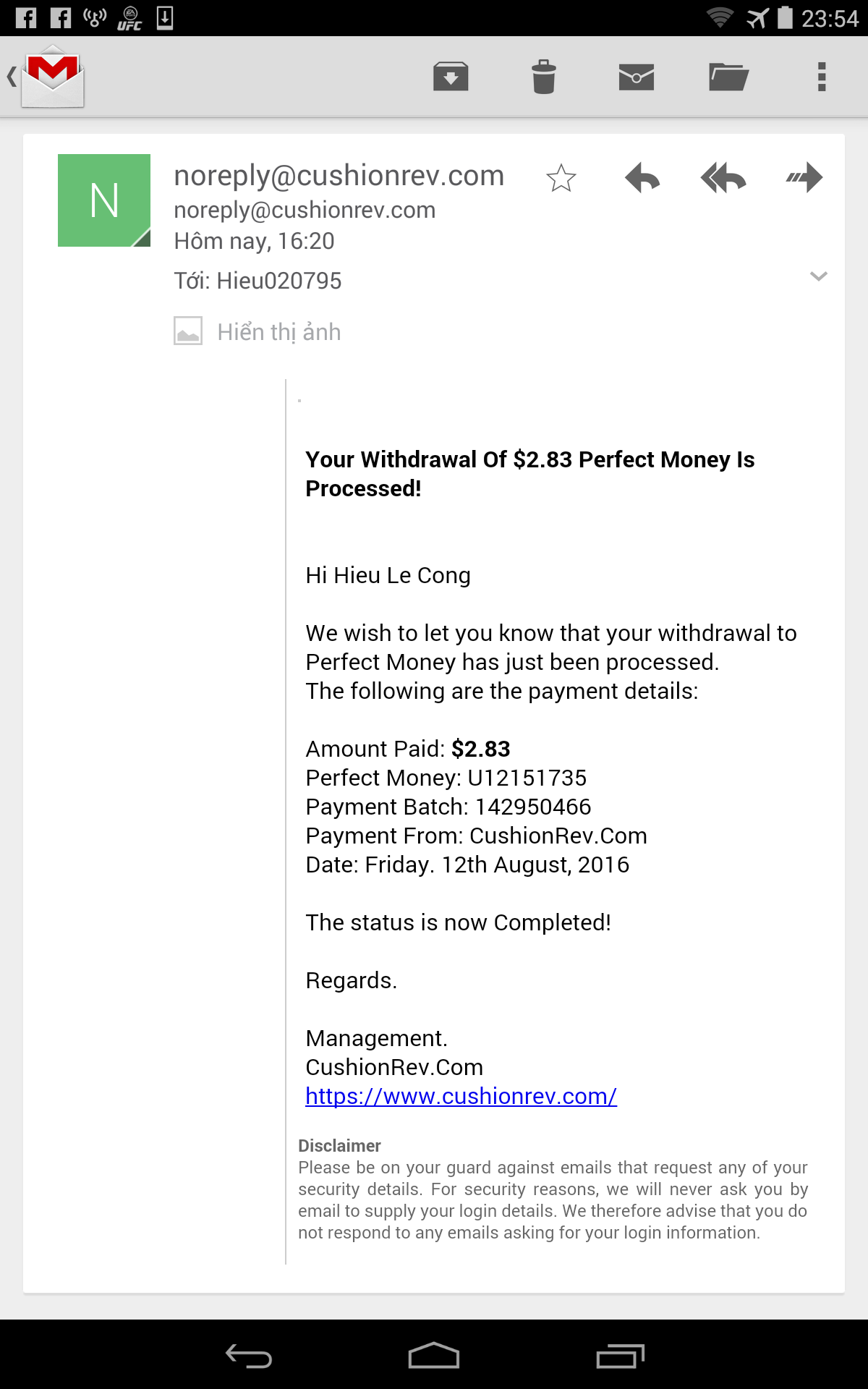Viewport: 868px width, 1389px height.
Task: Mark this email as unread
Action: [636, 77]
